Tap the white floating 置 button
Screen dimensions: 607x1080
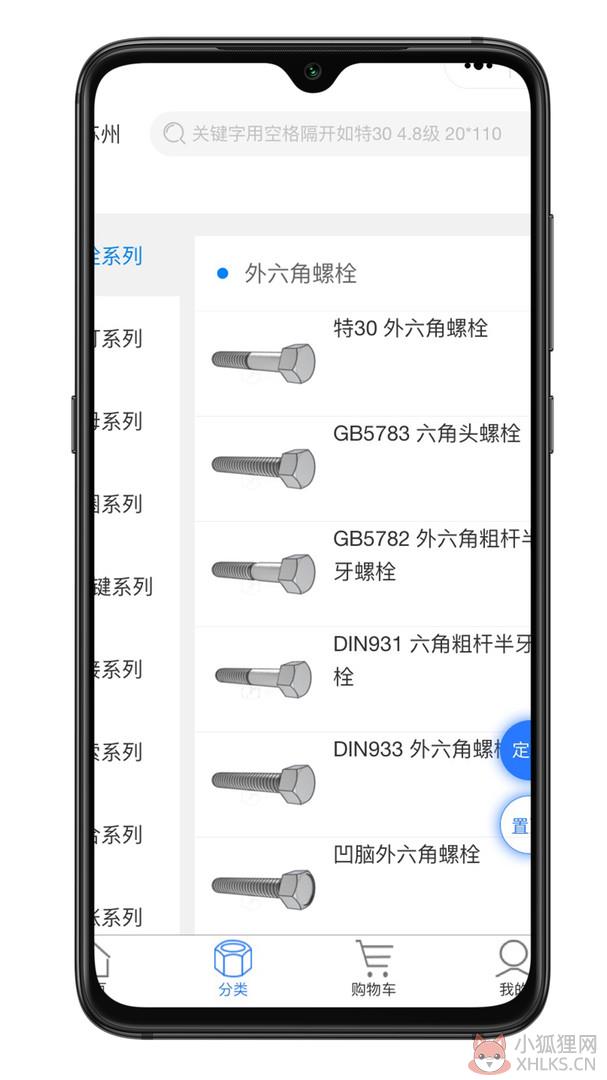pos(516,824)
